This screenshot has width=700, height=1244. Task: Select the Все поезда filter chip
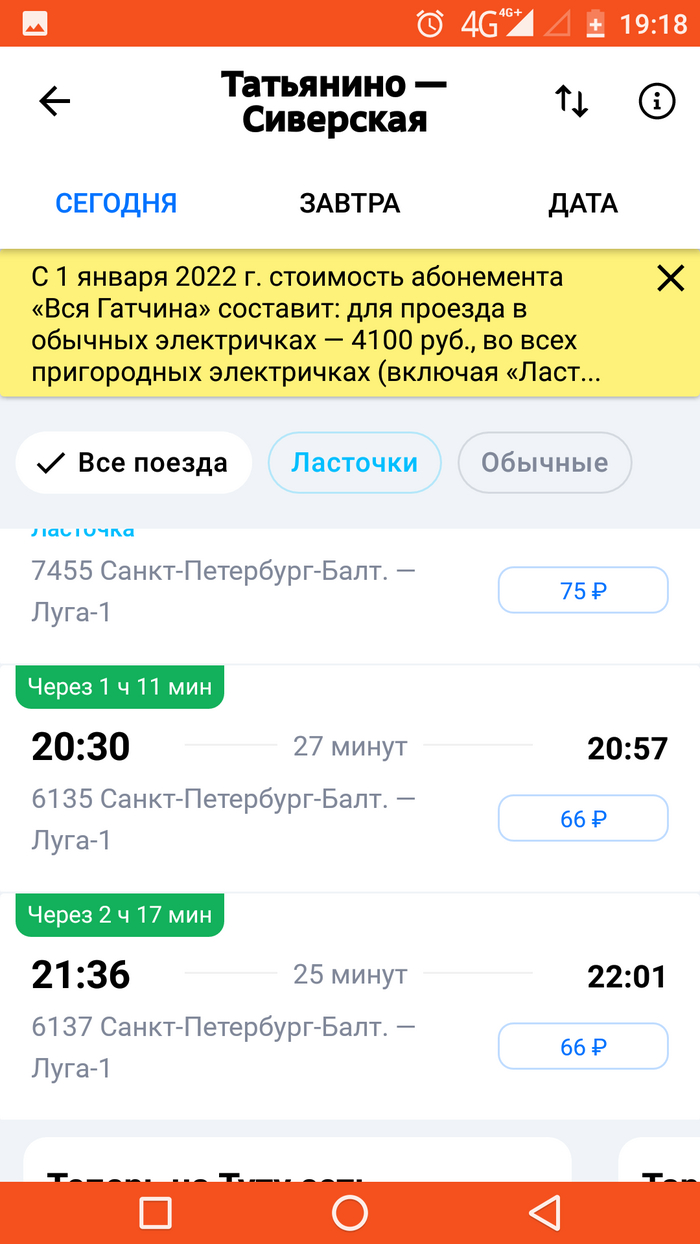click(x=133, y=463)
